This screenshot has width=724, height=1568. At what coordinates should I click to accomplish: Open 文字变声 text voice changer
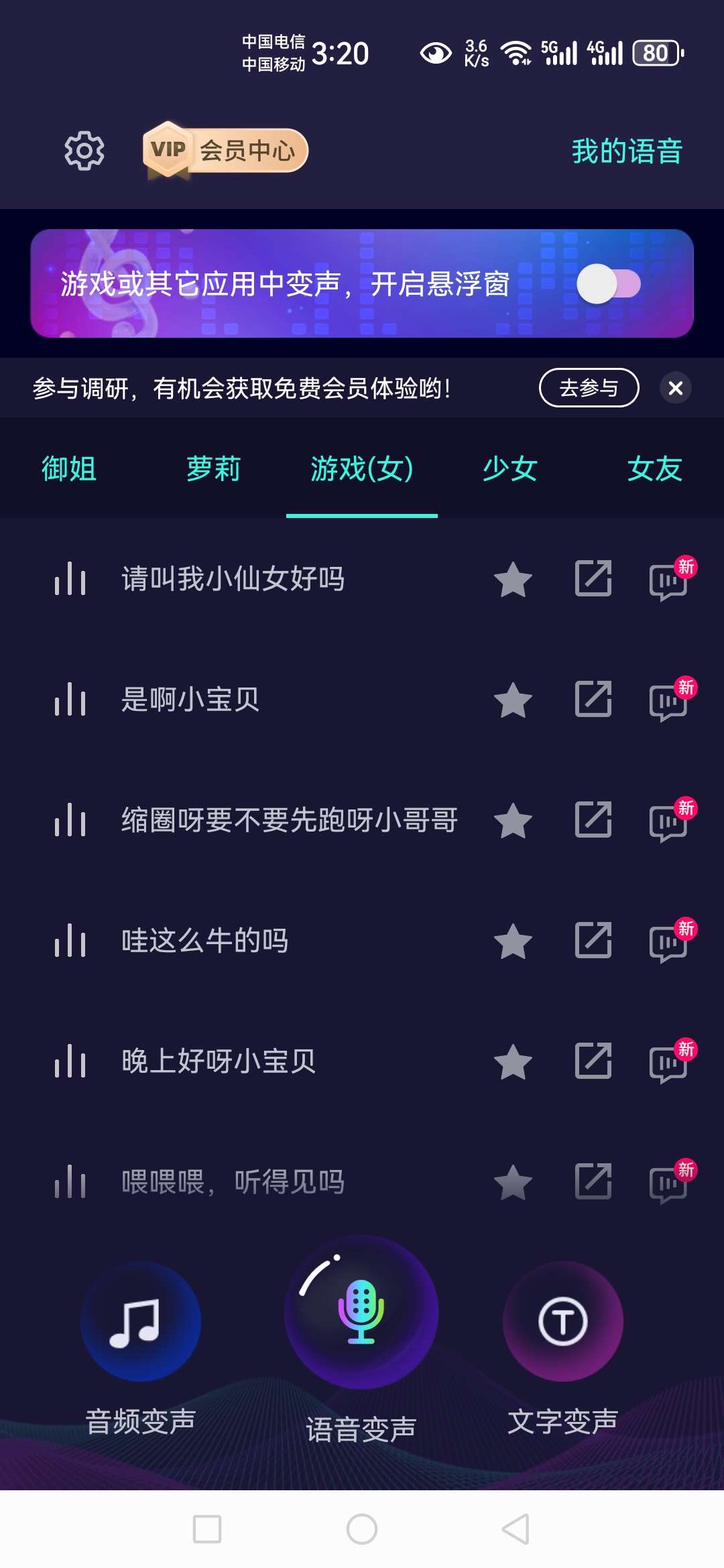[562, 1321]
